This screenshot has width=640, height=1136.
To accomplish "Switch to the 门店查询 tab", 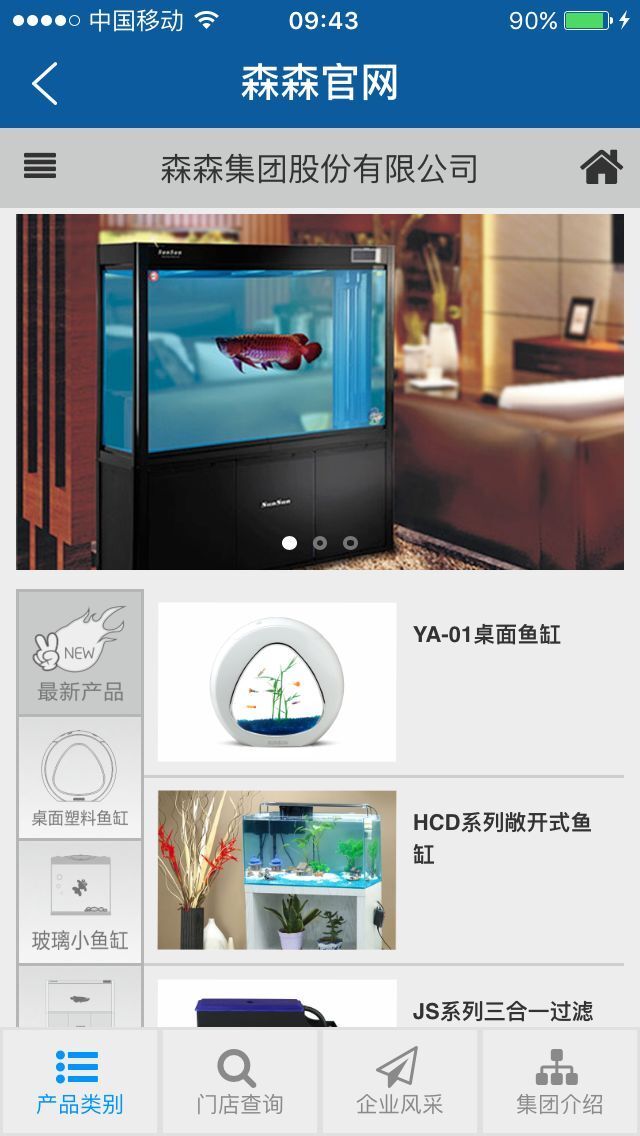I will (x=240, y=1083).
